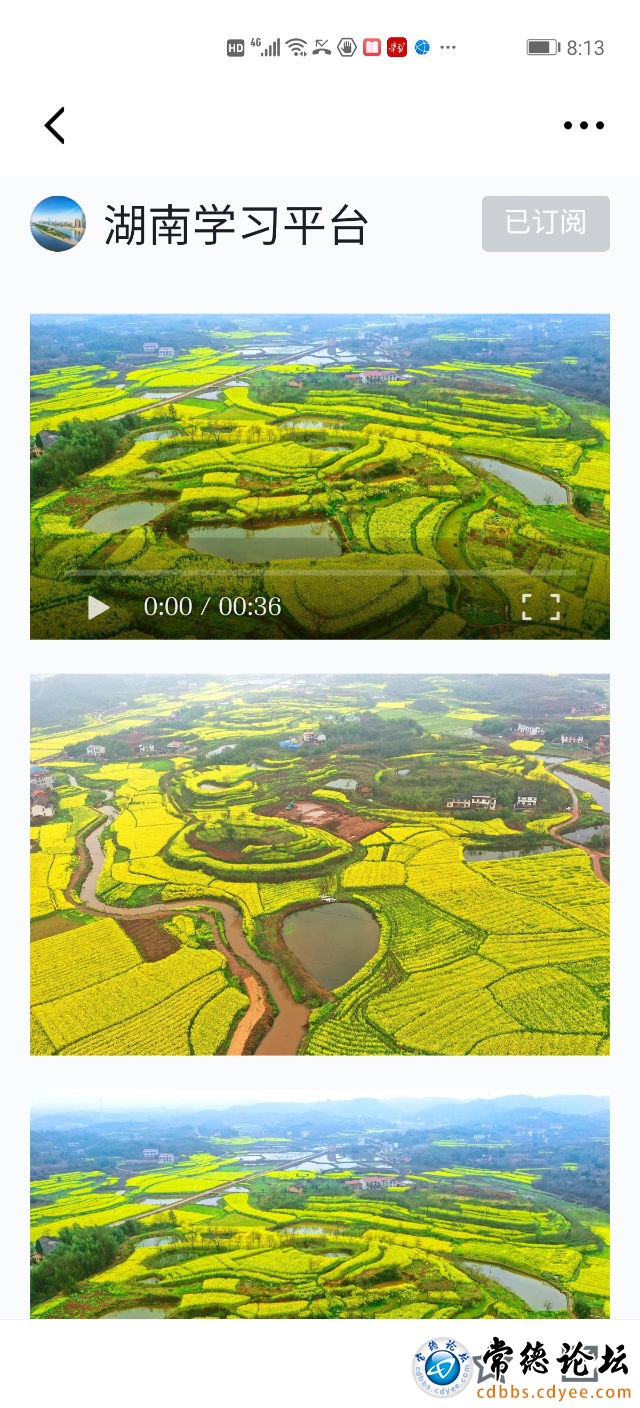Open the misty hills photo at the bottom
This screenshot has height=1408, width=640.
tap(320, 1205)
